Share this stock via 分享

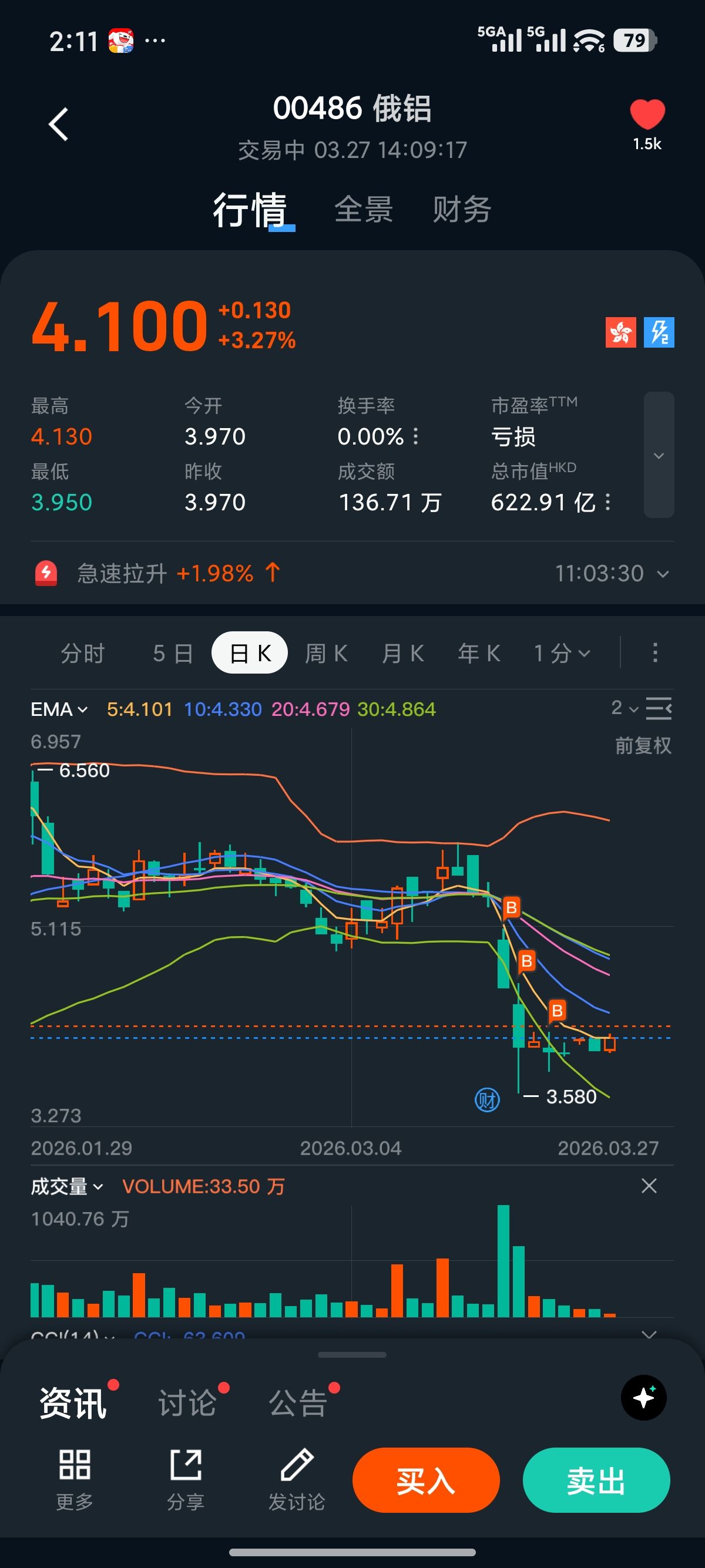click(x=185, y=1479)
